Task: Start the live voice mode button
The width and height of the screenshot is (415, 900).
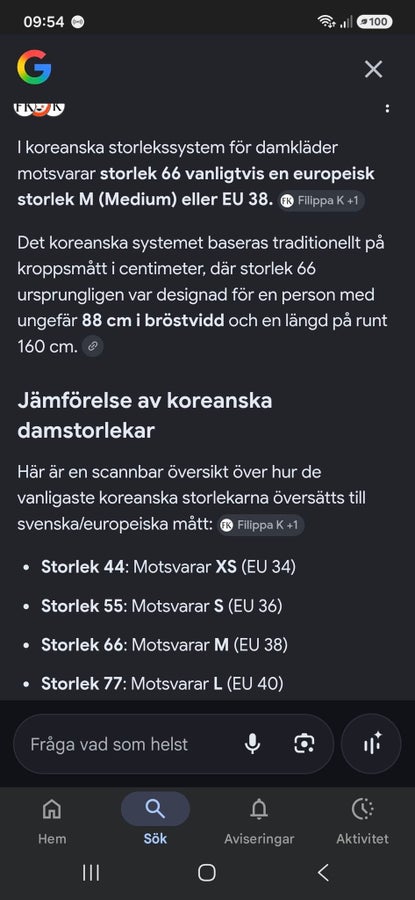Action: (372, 744)
